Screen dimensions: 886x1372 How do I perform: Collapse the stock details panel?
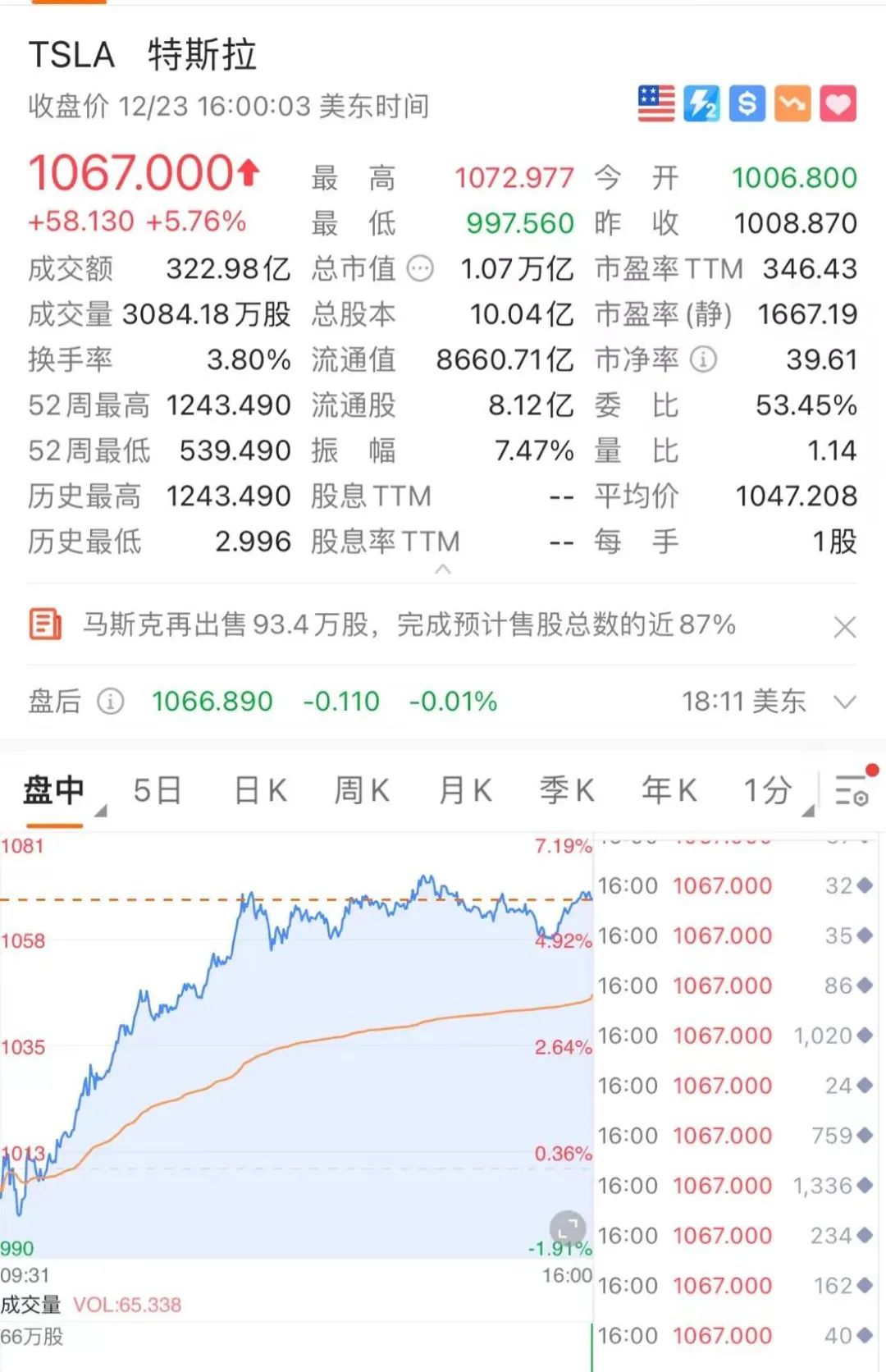tap(443, 569)
